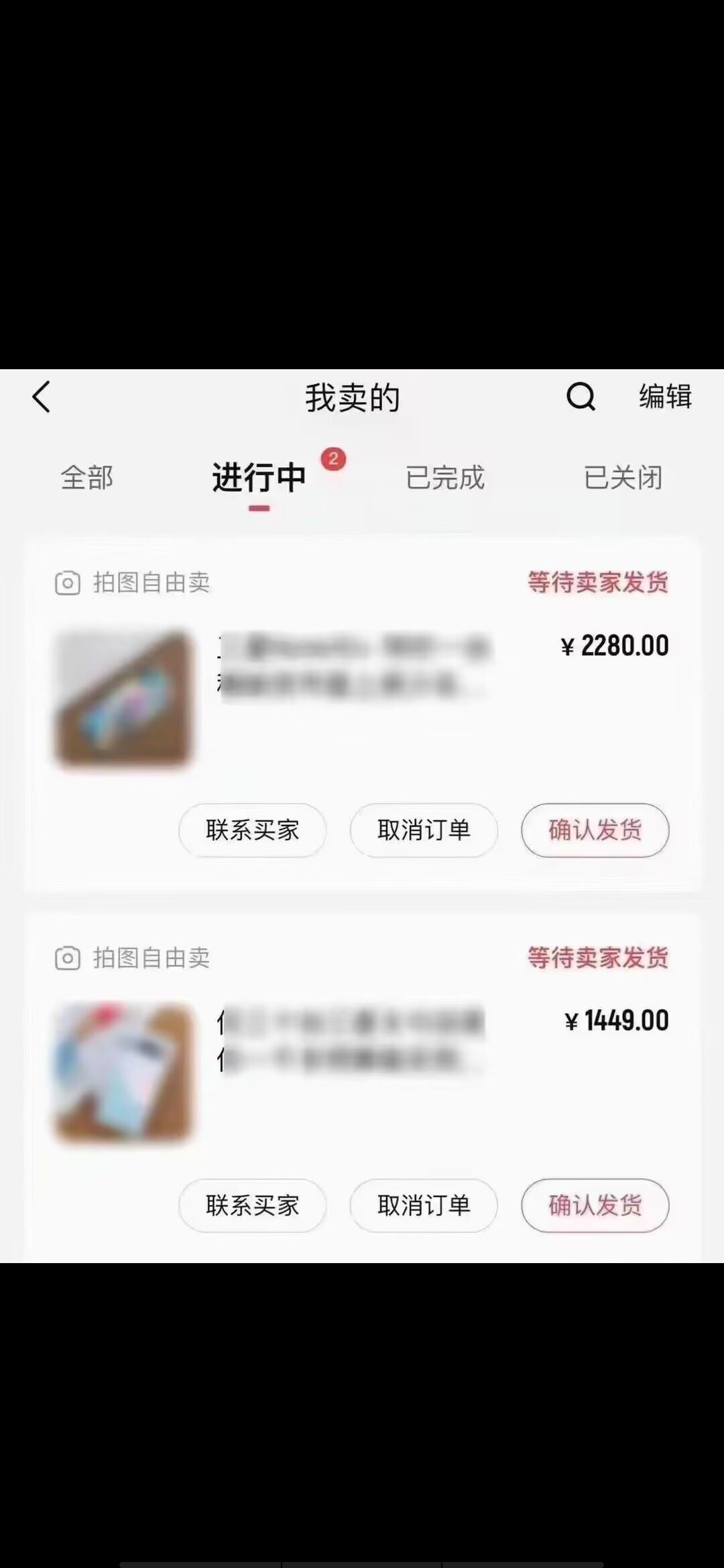Viewport: 724px width, 1568px height.
Task: Tap 编辑 to edit orders
Action: [x=664, y=397]
